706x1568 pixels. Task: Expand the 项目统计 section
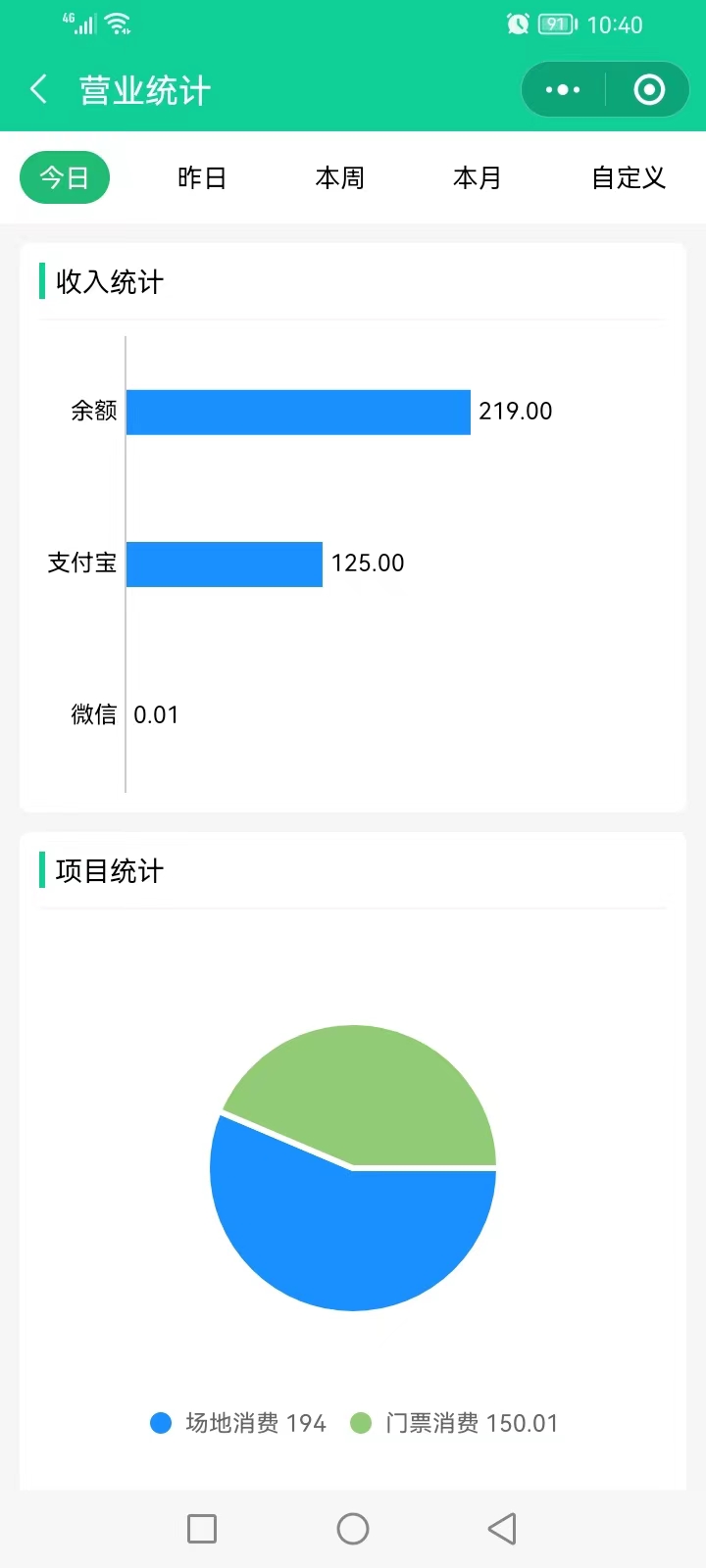pyautogui.click(x=109, y=871)
